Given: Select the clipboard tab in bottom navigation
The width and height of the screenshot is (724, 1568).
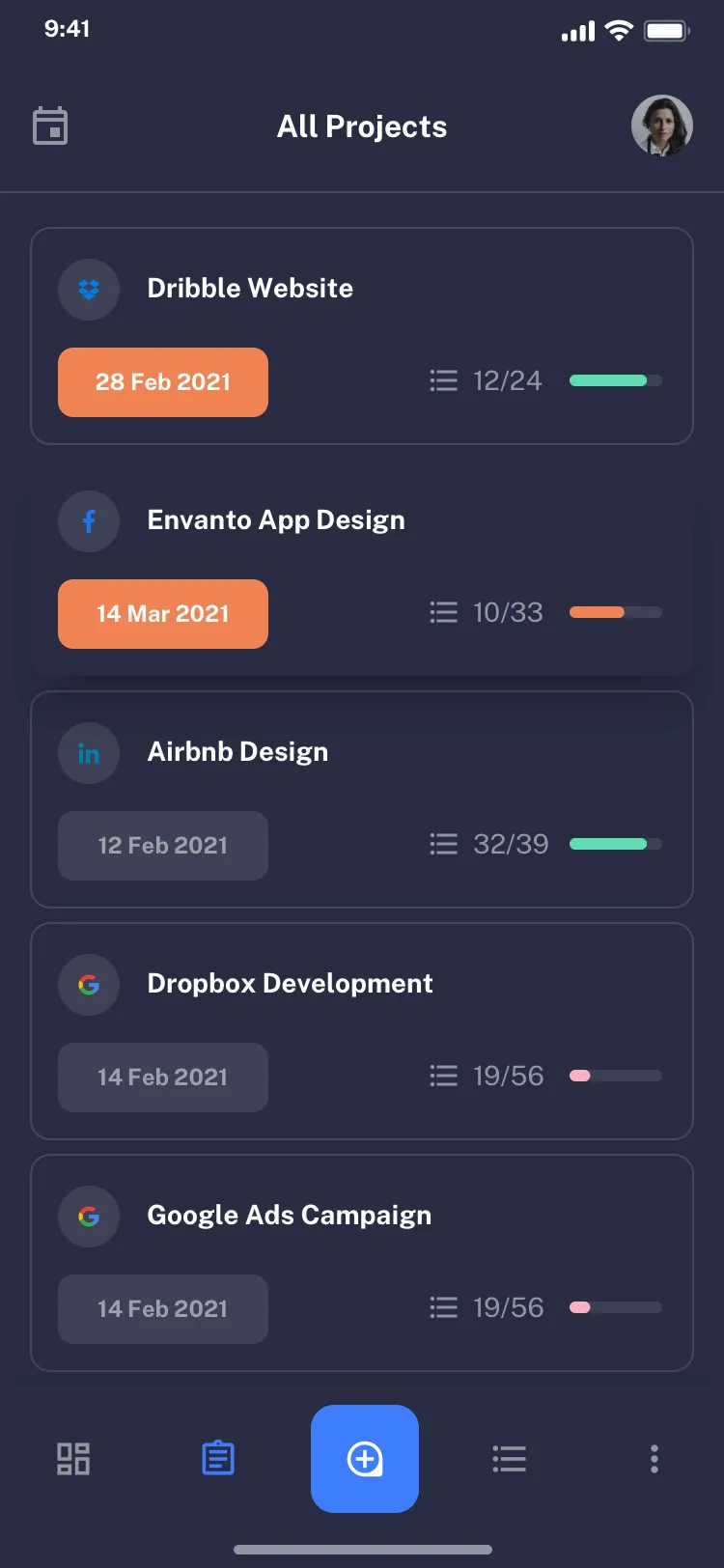Looking at the screenshot, I should point(218,1458).
